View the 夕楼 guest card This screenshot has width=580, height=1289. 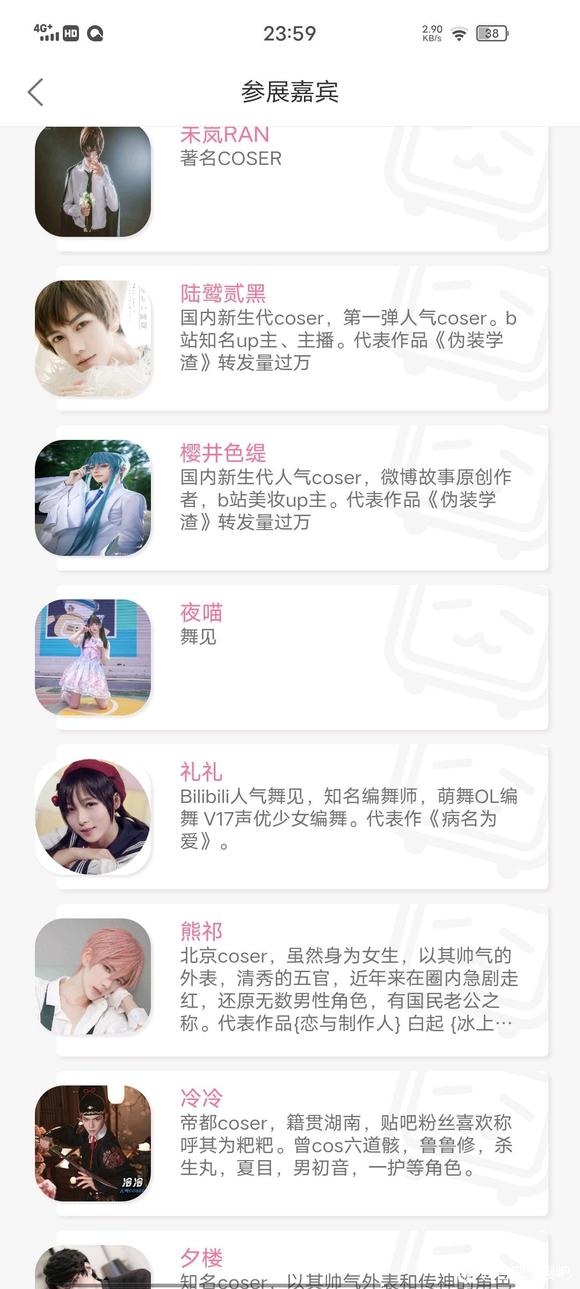coord(292,1260)
